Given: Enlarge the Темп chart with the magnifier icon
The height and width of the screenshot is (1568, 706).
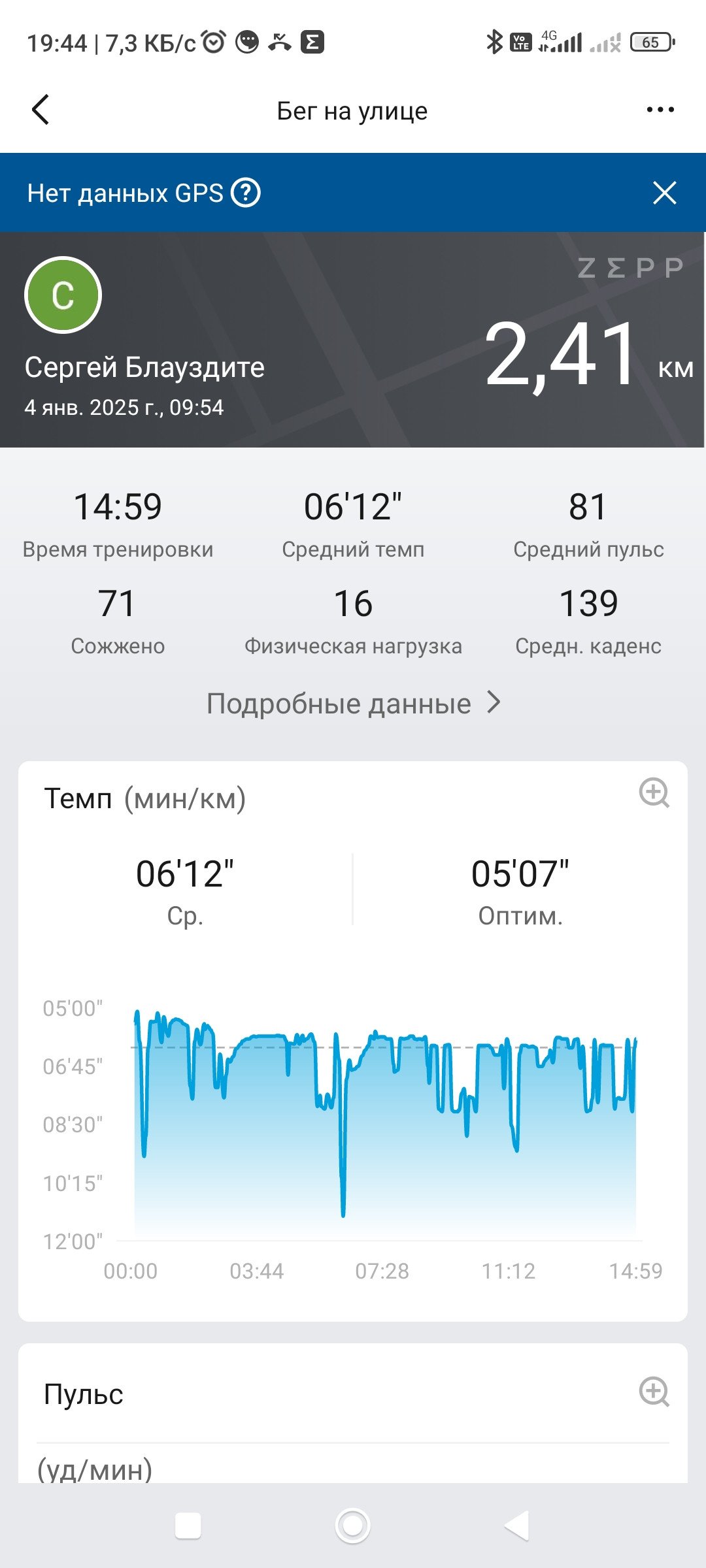Looking at the screenshot, I should (x=654, y=793).
